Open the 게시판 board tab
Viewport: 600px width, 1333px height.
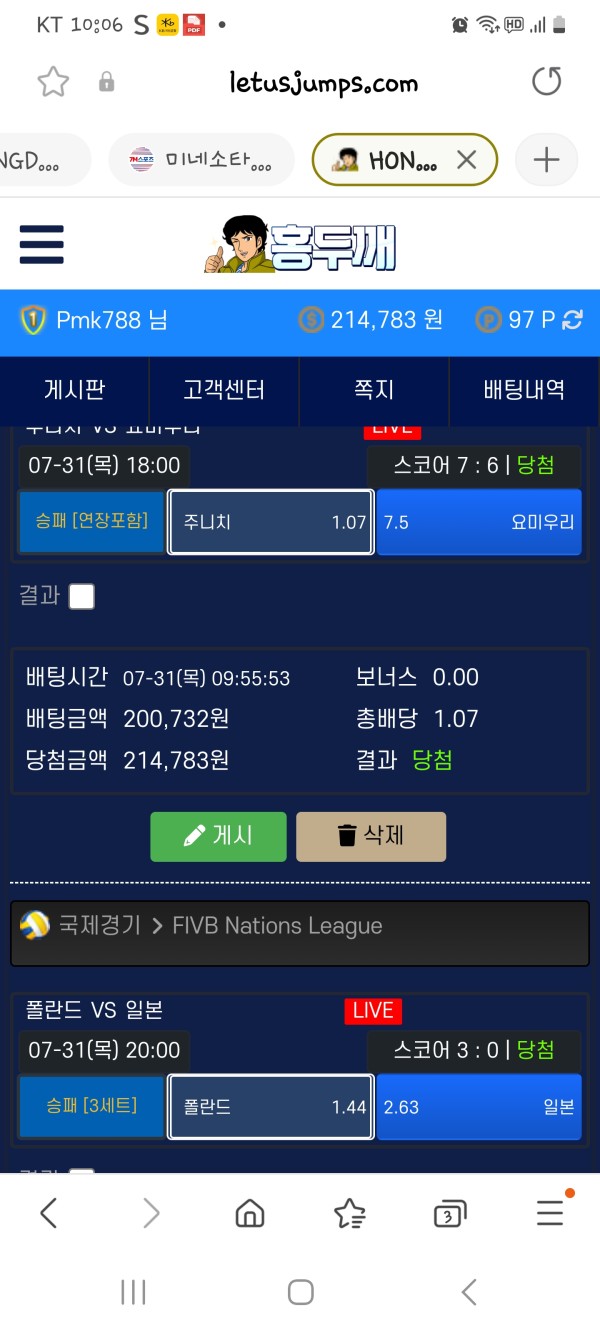74,390
